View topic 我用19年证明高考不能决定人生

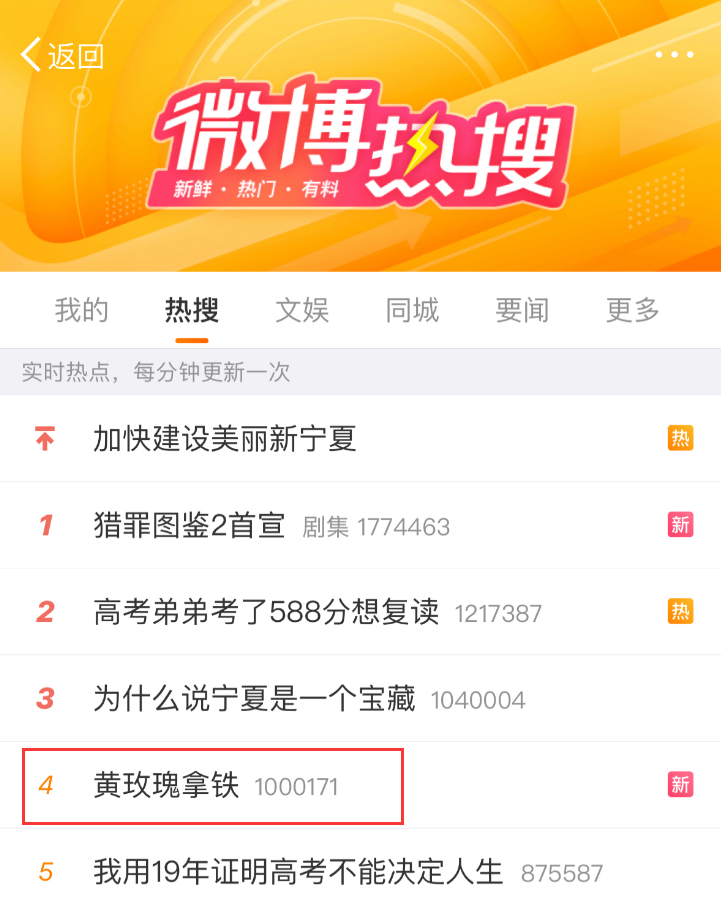click(x=298, y=872)
